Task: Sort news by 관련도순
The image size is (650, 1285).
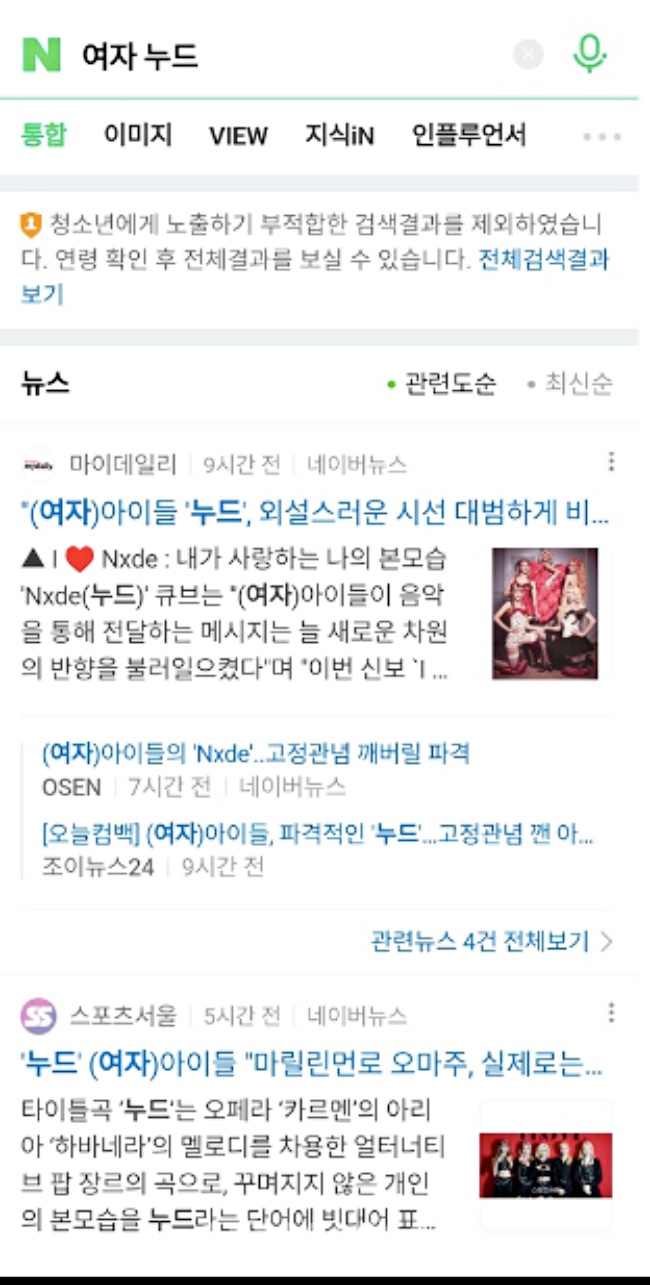Action: click(449, 384)
